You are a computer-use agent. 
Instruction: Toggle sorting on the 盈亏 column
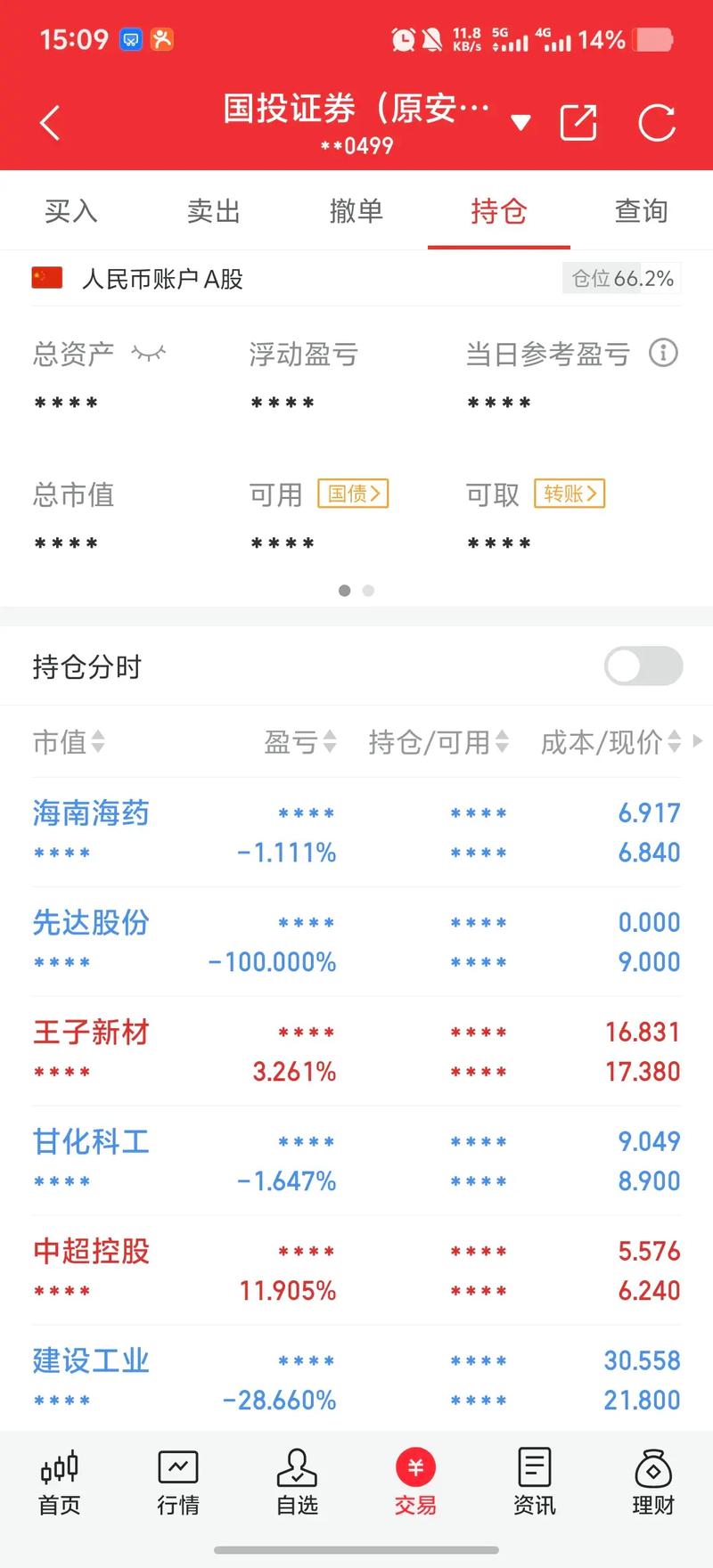[329, 742]
